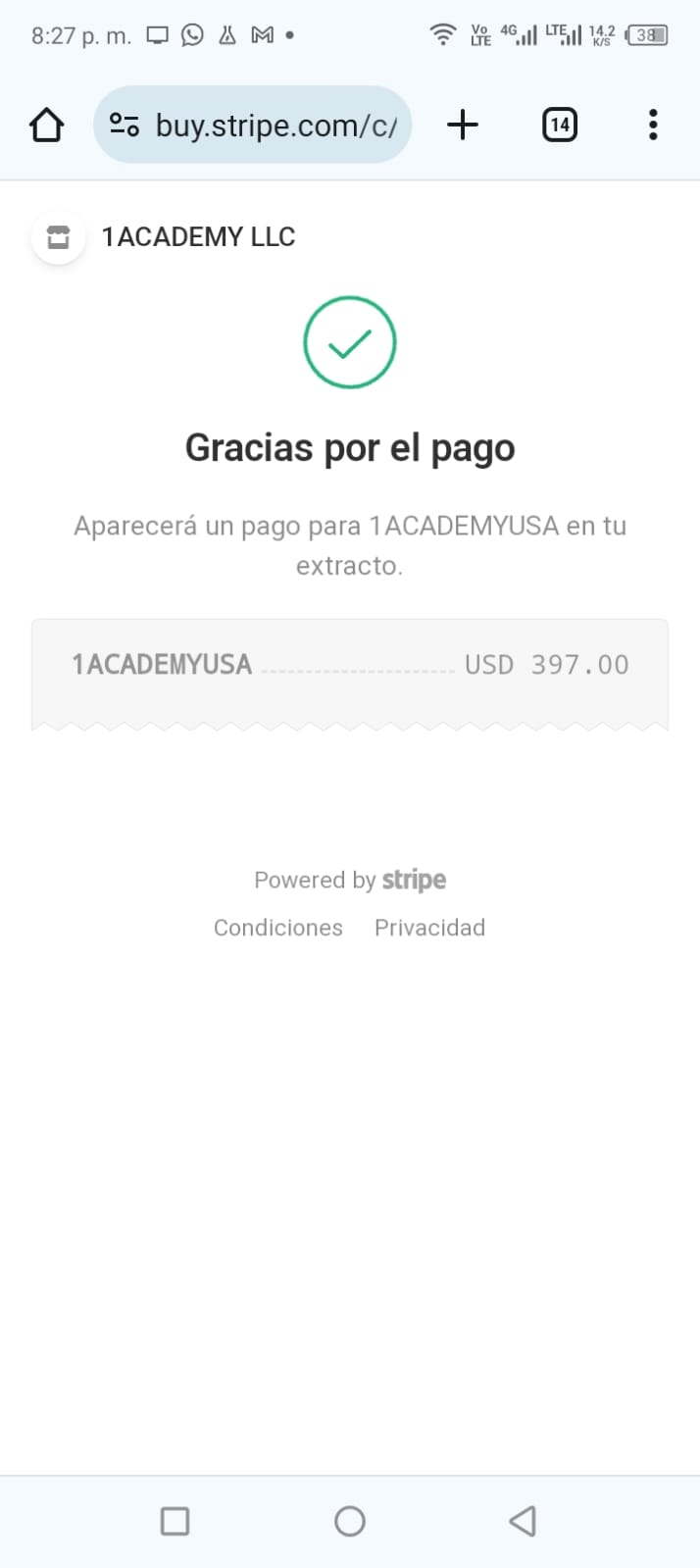Go to the browser home page
The width and height of the screenshot is (700, 1568).
46,125
